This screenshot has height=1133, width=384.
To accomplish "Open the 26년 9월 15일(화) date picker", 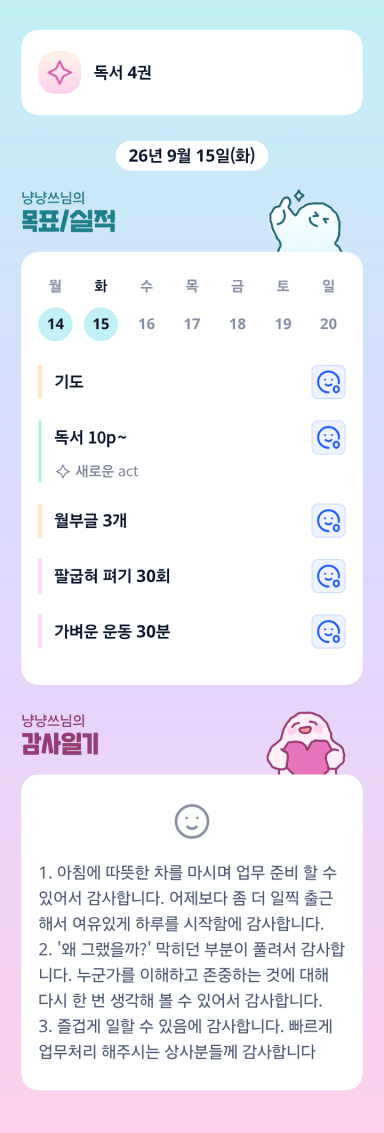I will [x=192, y=155].
